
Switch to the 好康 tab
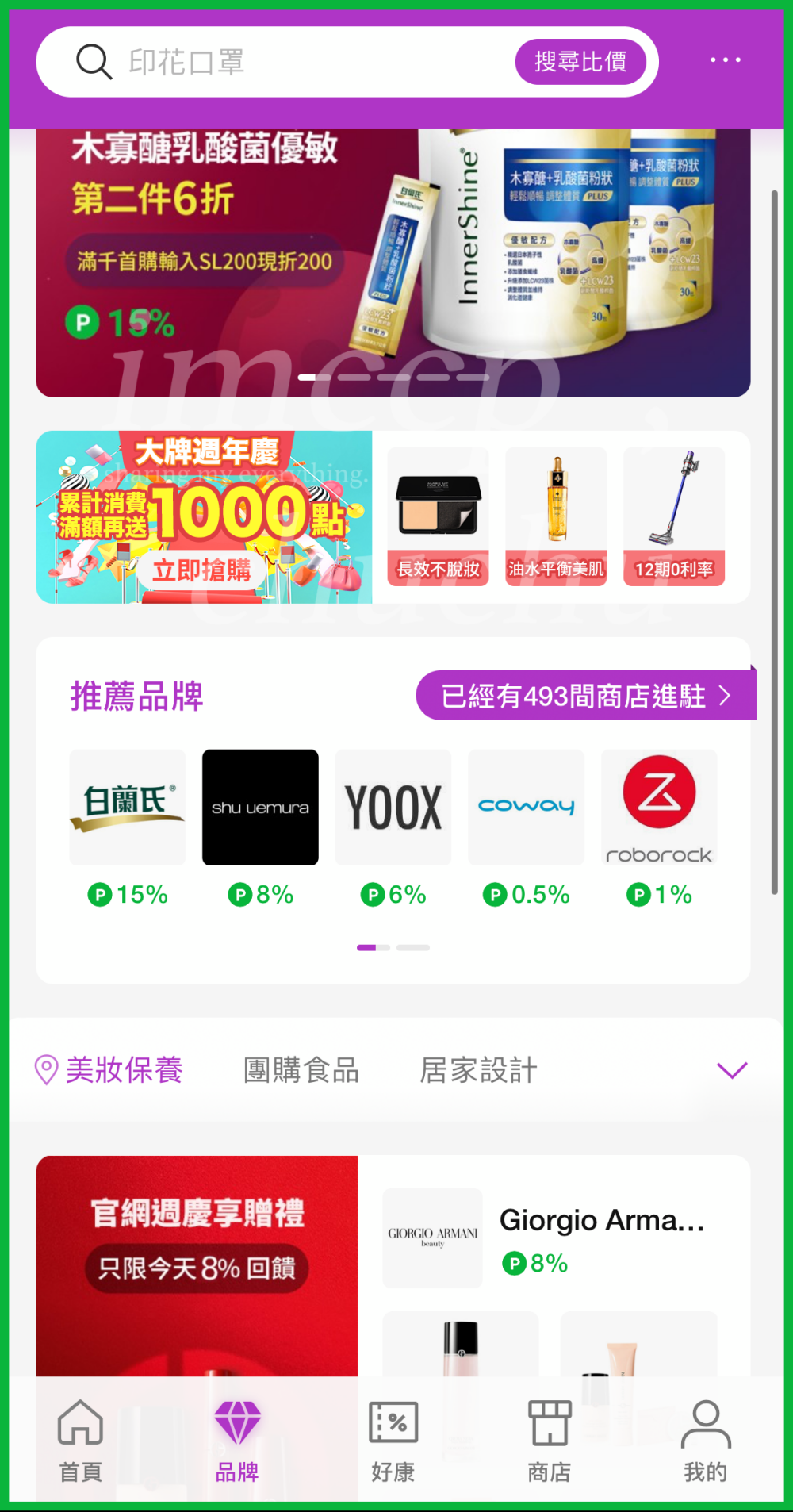[393, 1441]
